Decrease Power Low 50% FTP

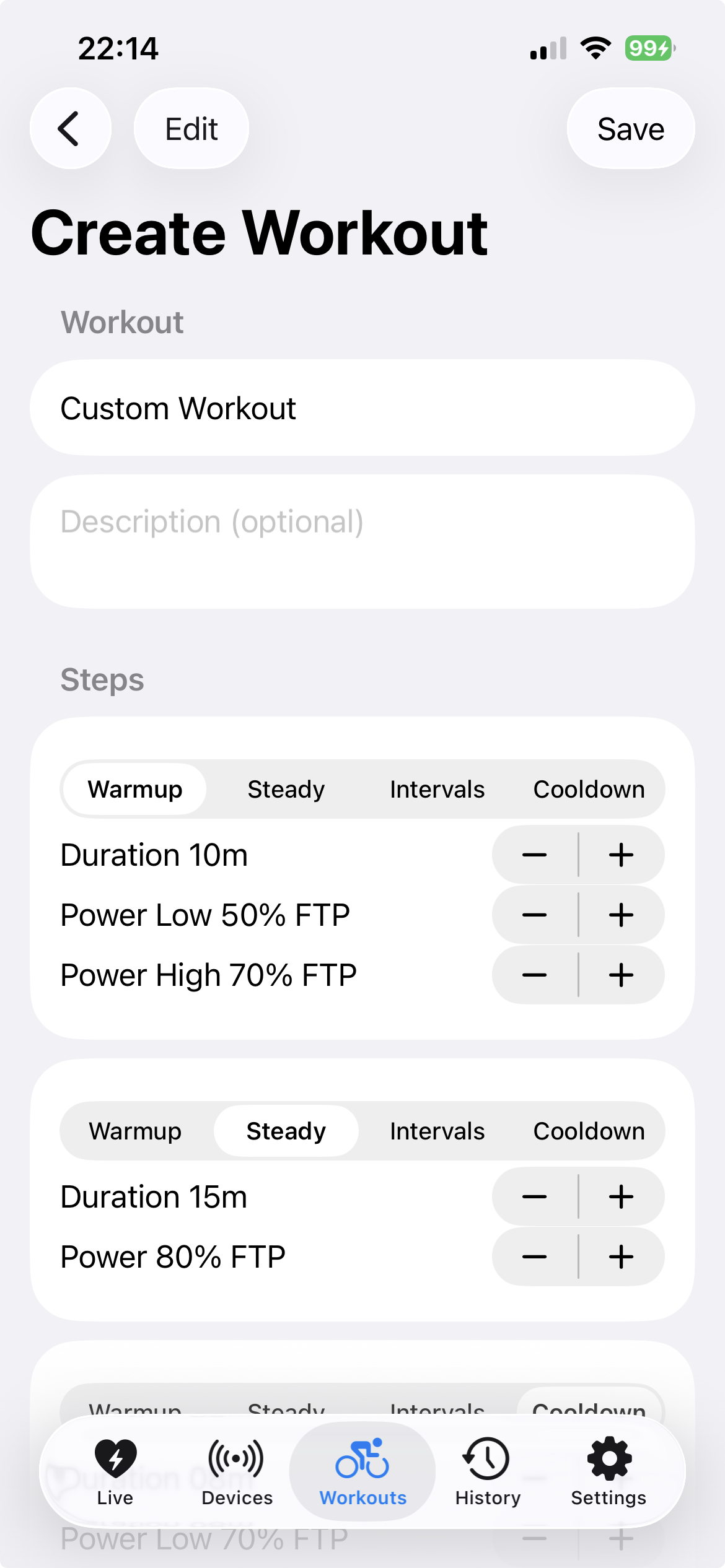pyautogui.click(x=535, y=915)
